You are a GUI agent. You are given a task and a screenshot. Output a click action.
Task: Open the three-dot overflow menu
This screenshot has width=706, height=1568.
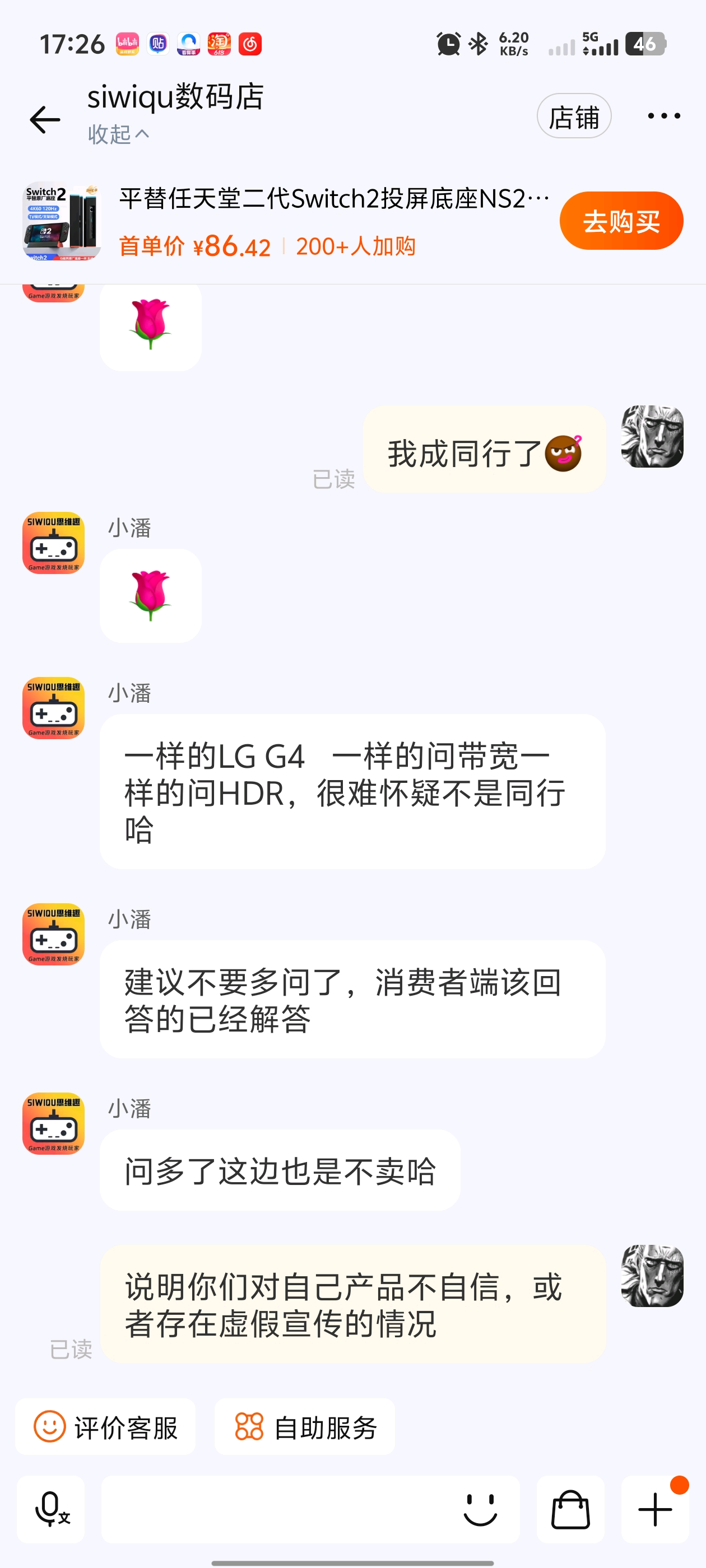click(x=663, y=116)
